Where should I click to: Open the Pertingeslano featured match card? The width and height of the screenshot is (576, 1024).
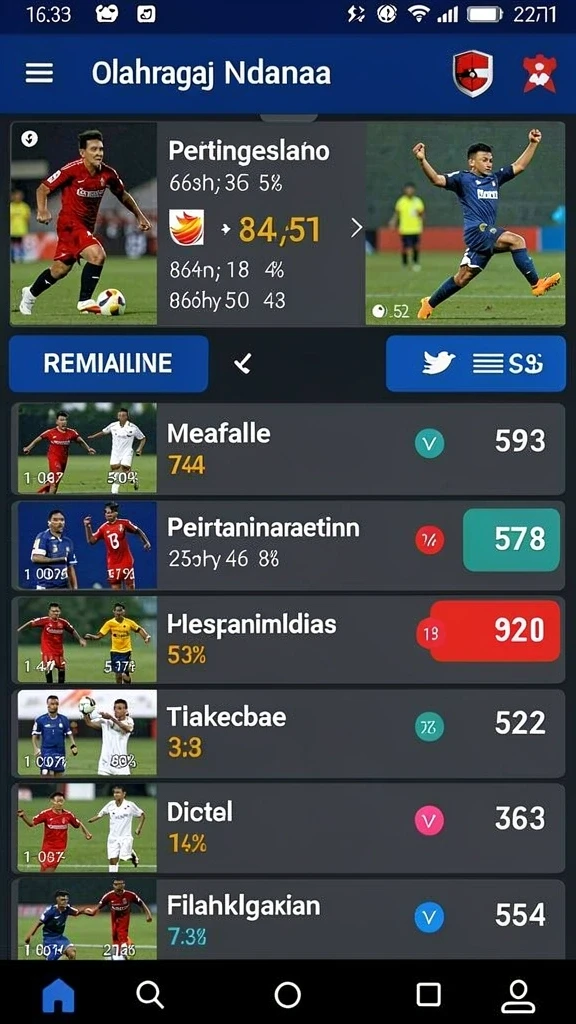point(287,223)
